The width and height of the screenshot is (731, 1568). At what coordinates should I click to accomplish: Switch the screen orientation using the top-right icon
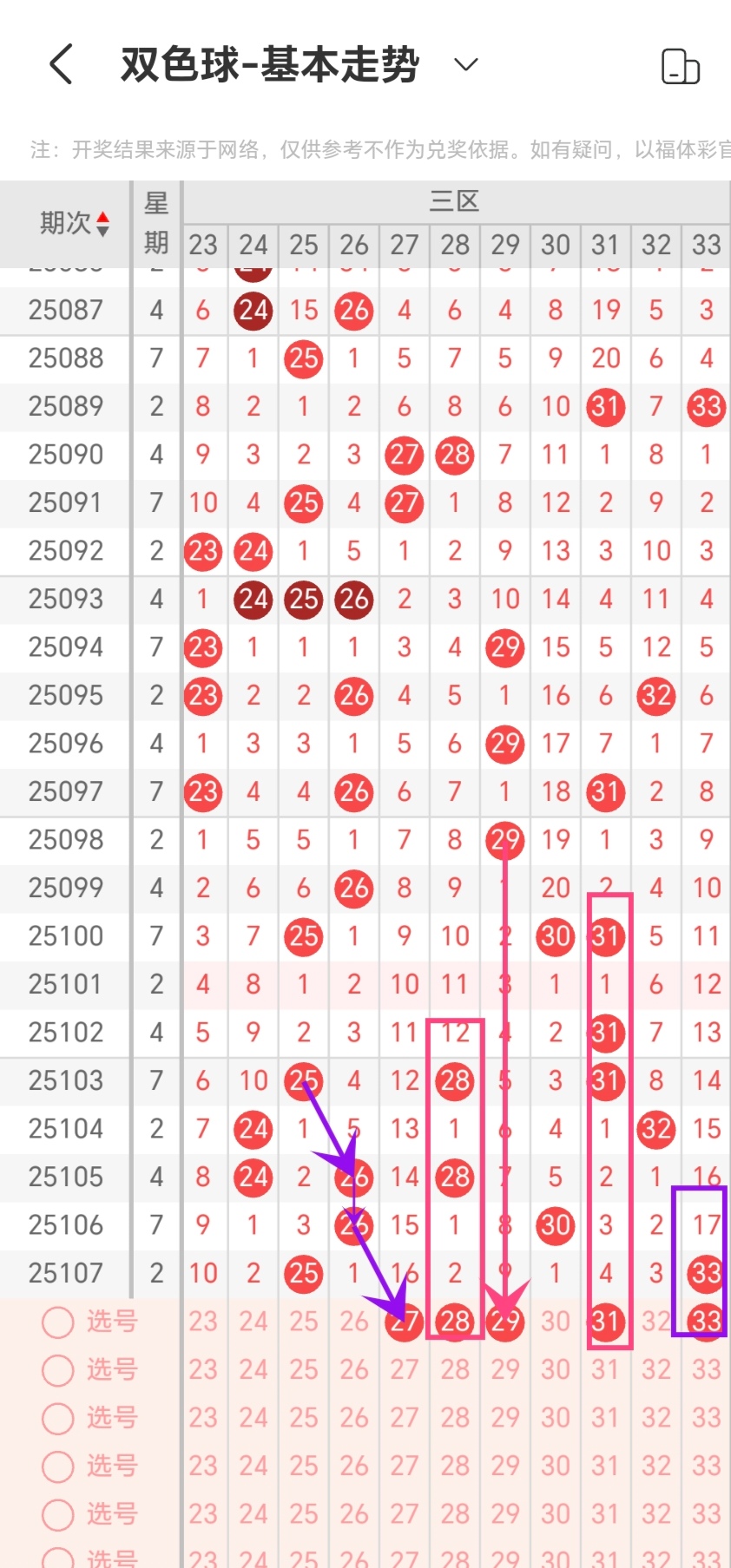pyautogui.click(x=680, y=67)
